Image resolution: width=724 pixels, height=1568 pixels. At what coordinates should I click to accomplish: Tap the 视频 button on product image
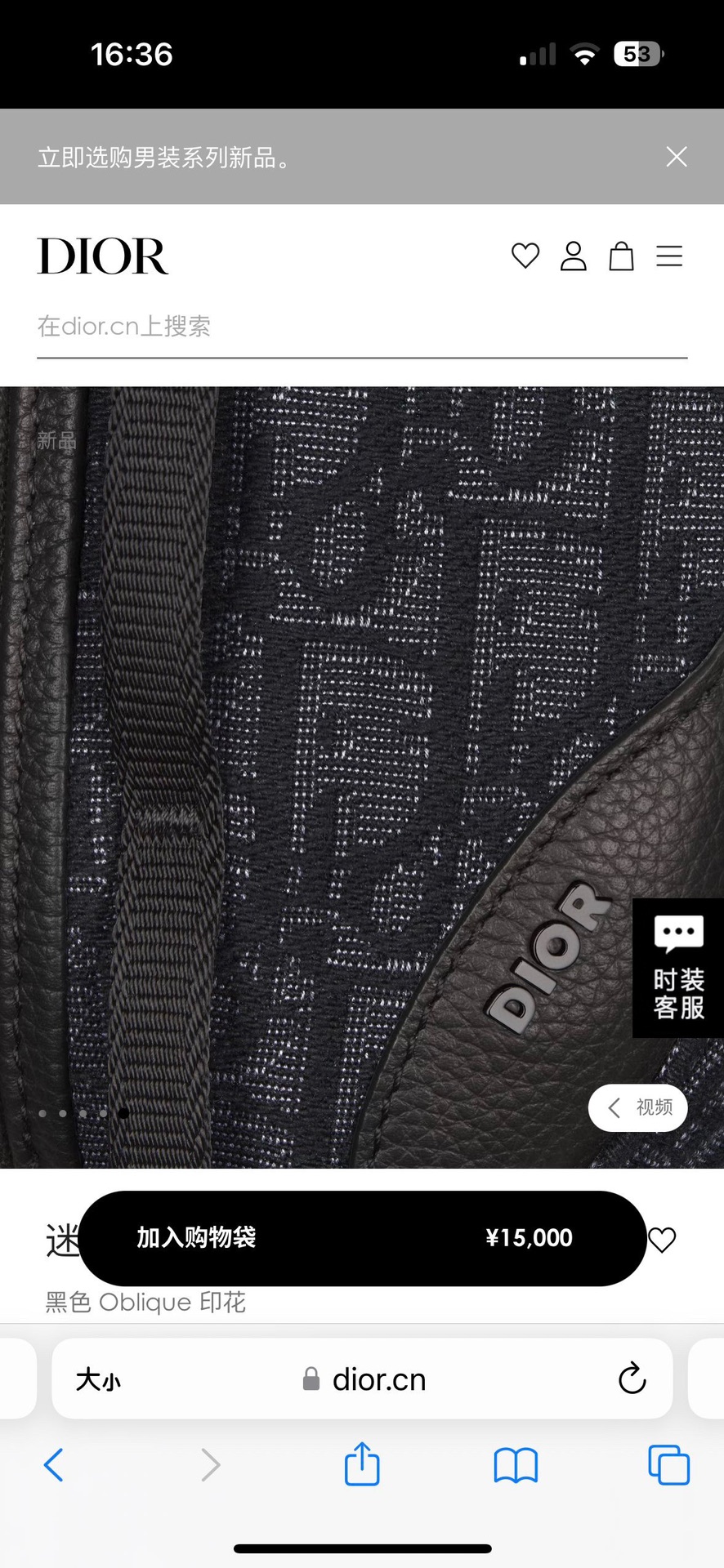click(638, 1107)
